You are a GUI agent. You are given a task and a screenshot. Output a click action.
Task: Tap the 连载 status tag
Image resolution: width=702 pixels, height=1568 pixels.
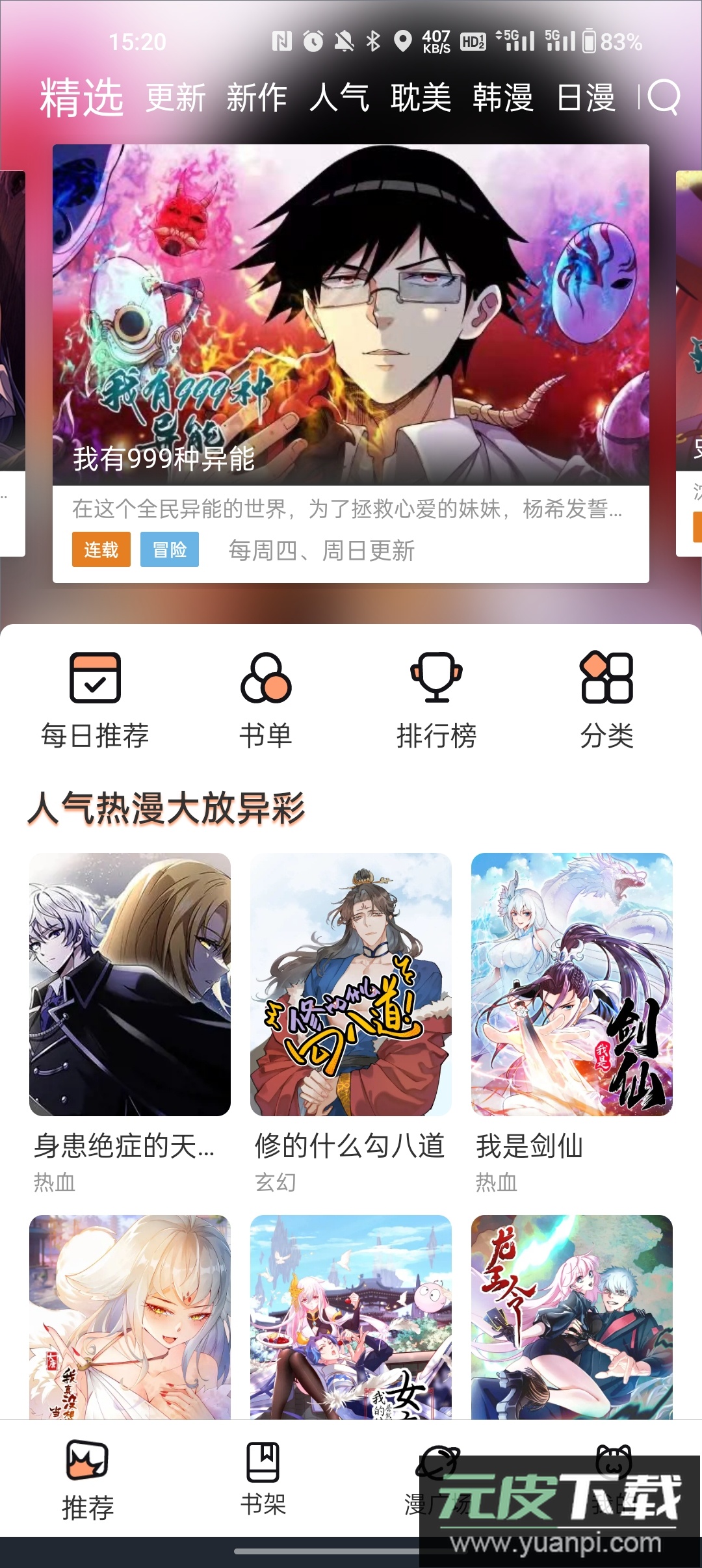[x=101, y=549]
